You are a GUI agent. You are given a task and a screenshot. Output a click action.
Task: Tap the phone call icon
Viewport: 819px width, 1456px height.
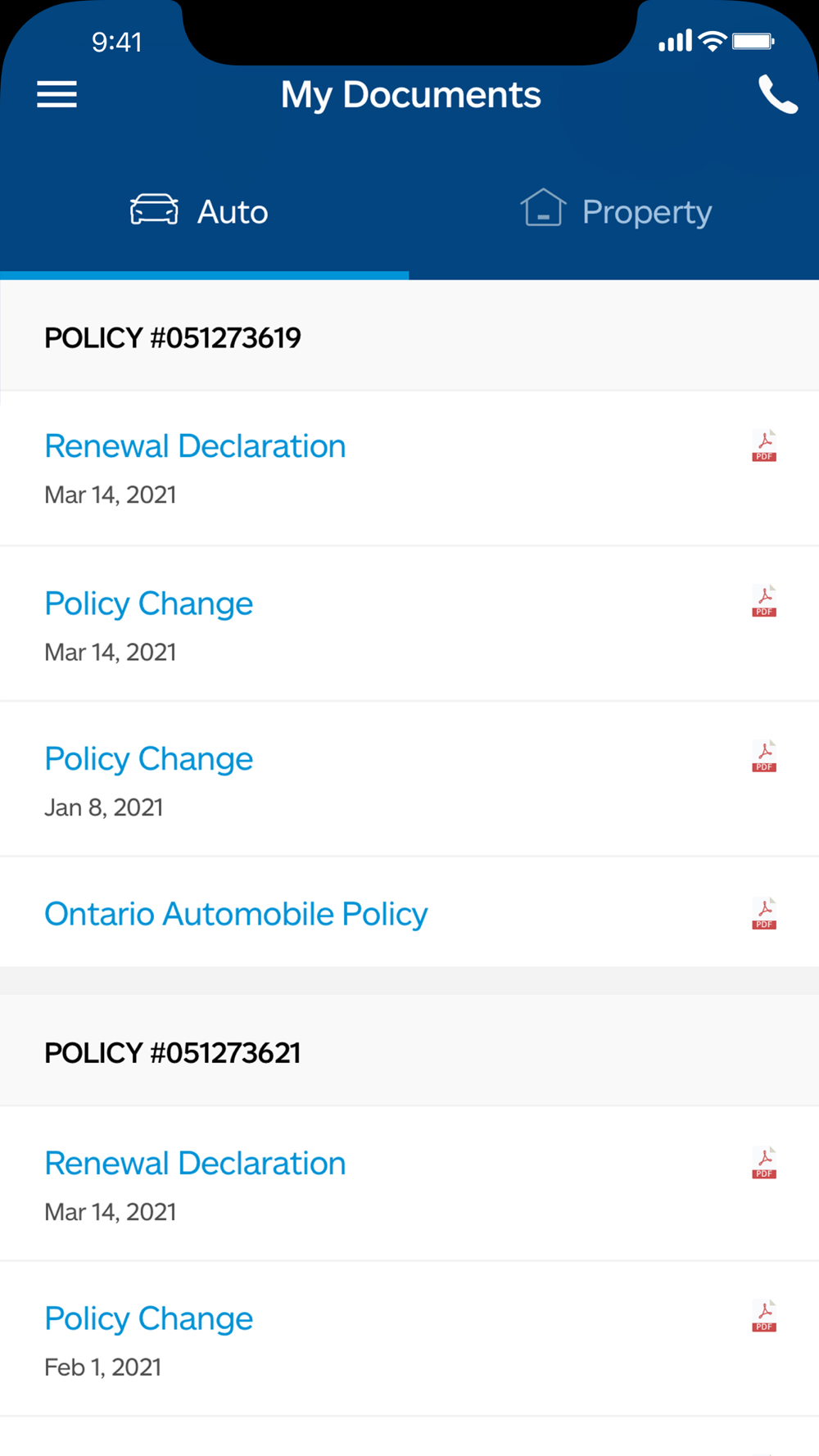click(x=777, y=94)
